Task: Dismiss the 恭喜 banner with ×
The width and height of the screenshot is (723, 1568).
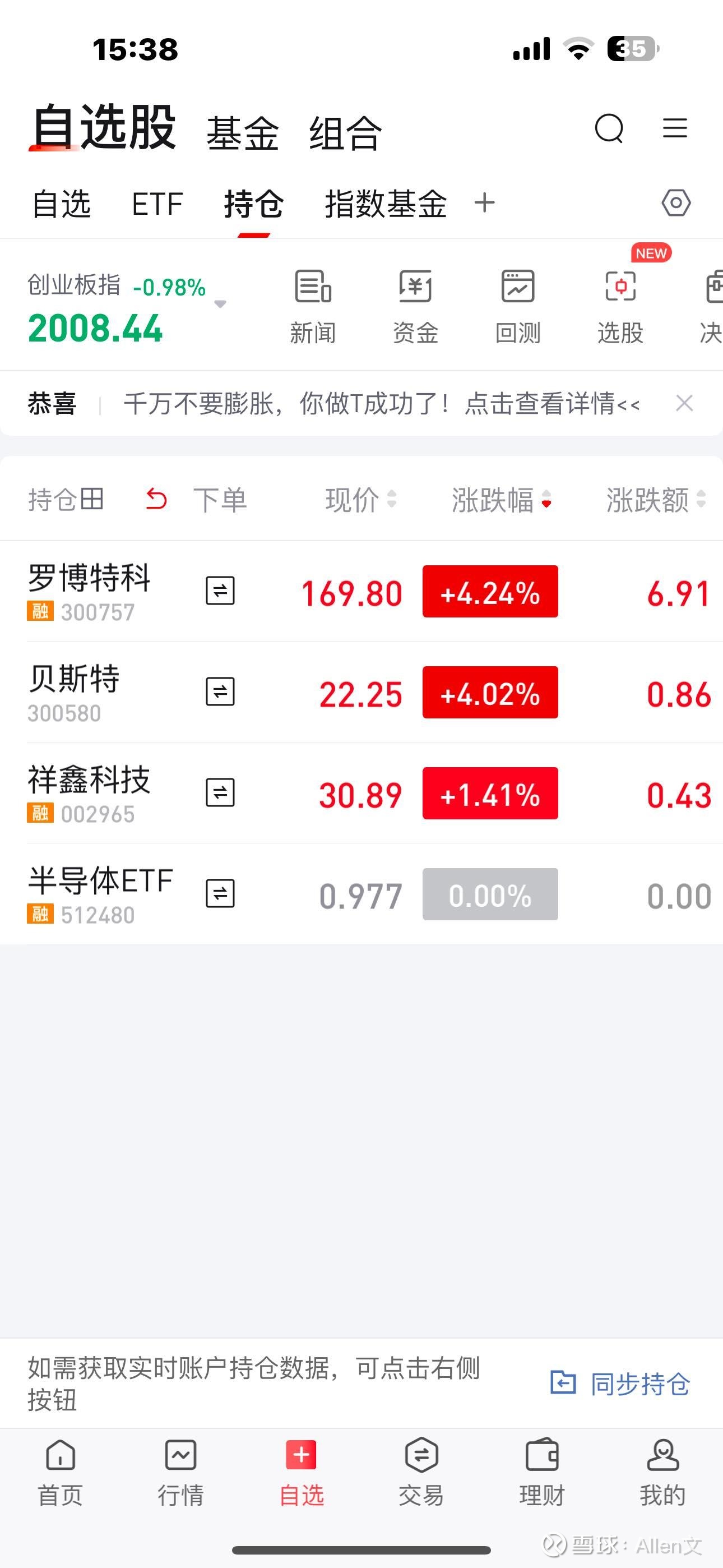Action: pyautogui.click(x=684, y=403)
